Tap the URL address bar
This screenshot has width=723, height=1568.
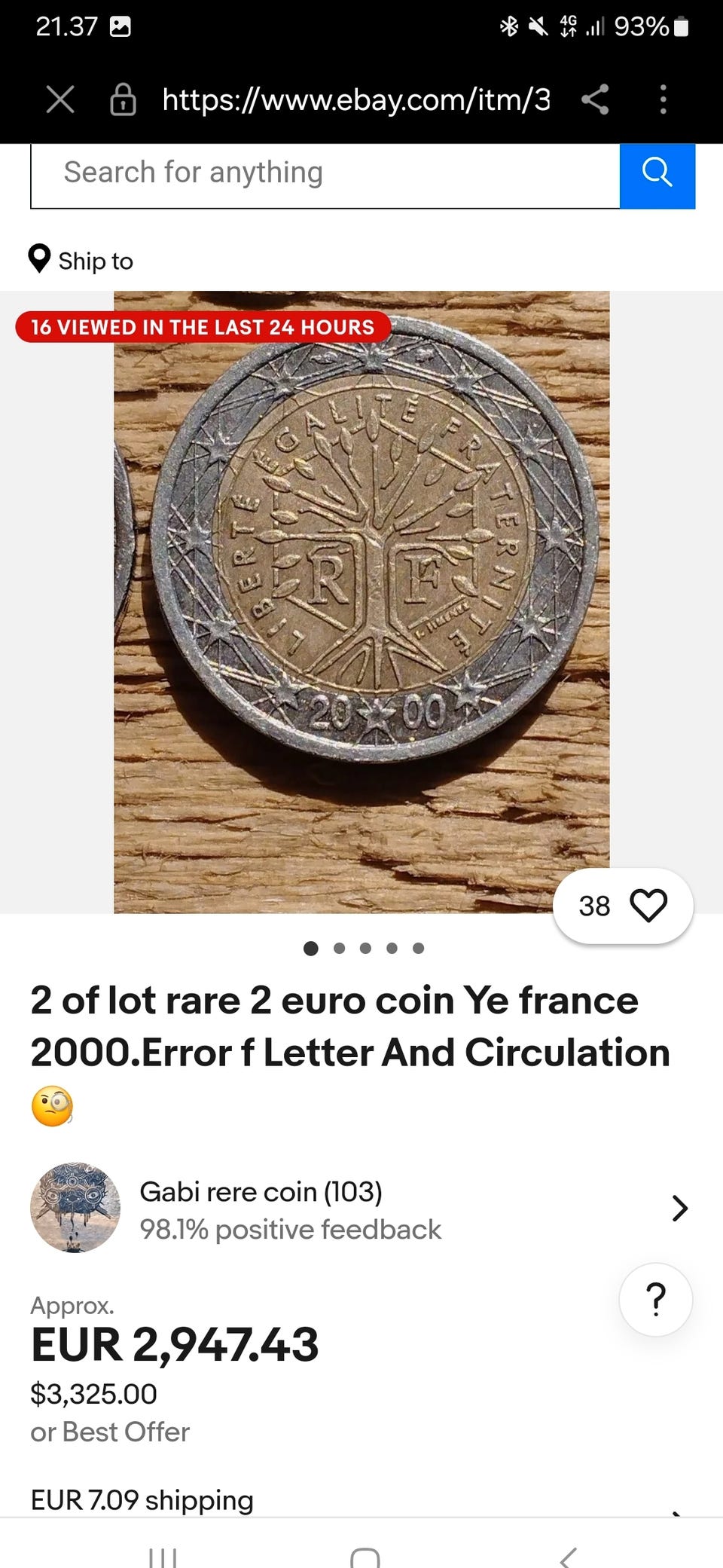click(x=355, y=99)
